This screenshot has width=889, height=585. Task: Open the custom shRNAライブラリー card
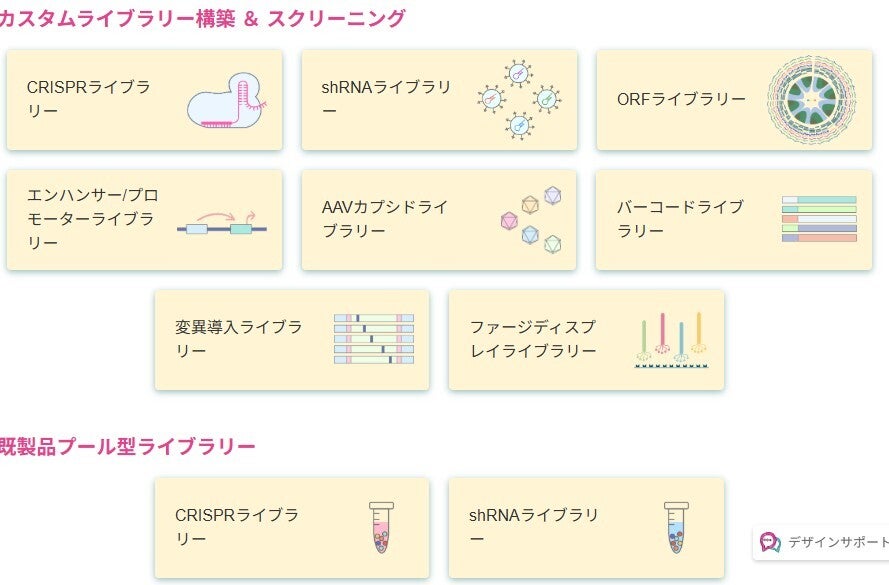439,100
